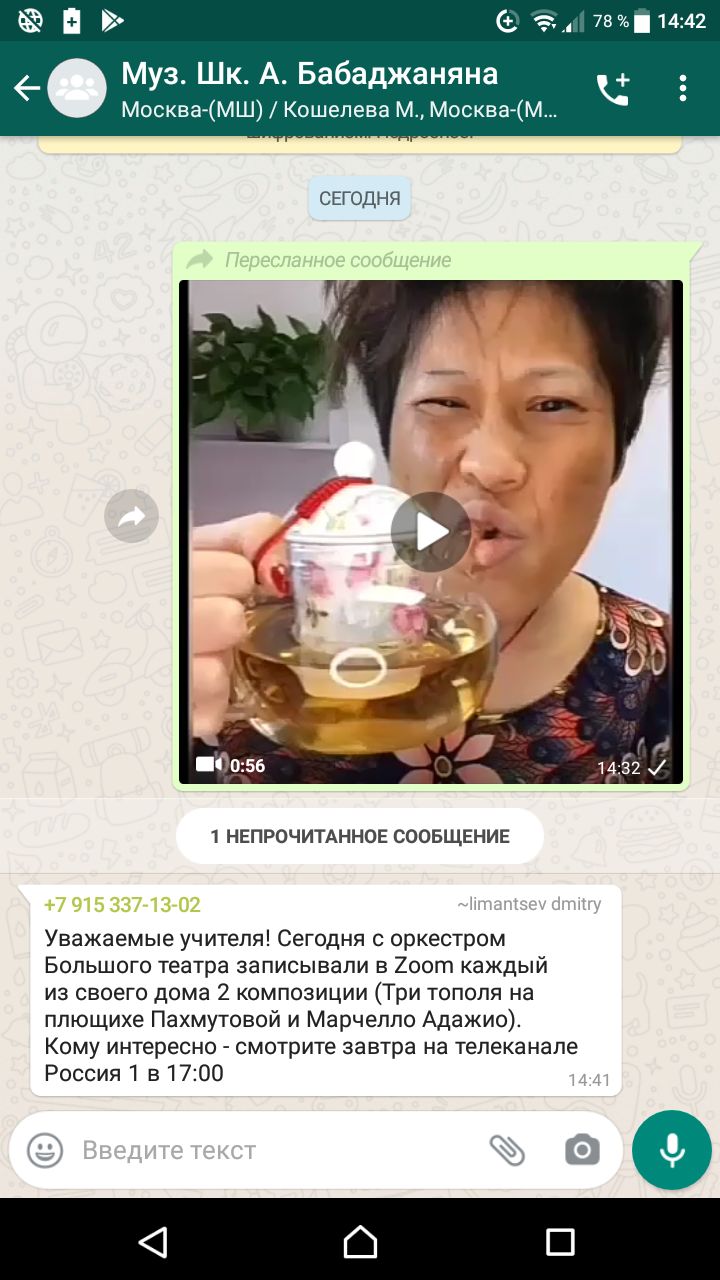Image resolution: width=720 pixels, height=1280 pixels.
Task: Open the emoji picker
Action: tap(45, 1150)
